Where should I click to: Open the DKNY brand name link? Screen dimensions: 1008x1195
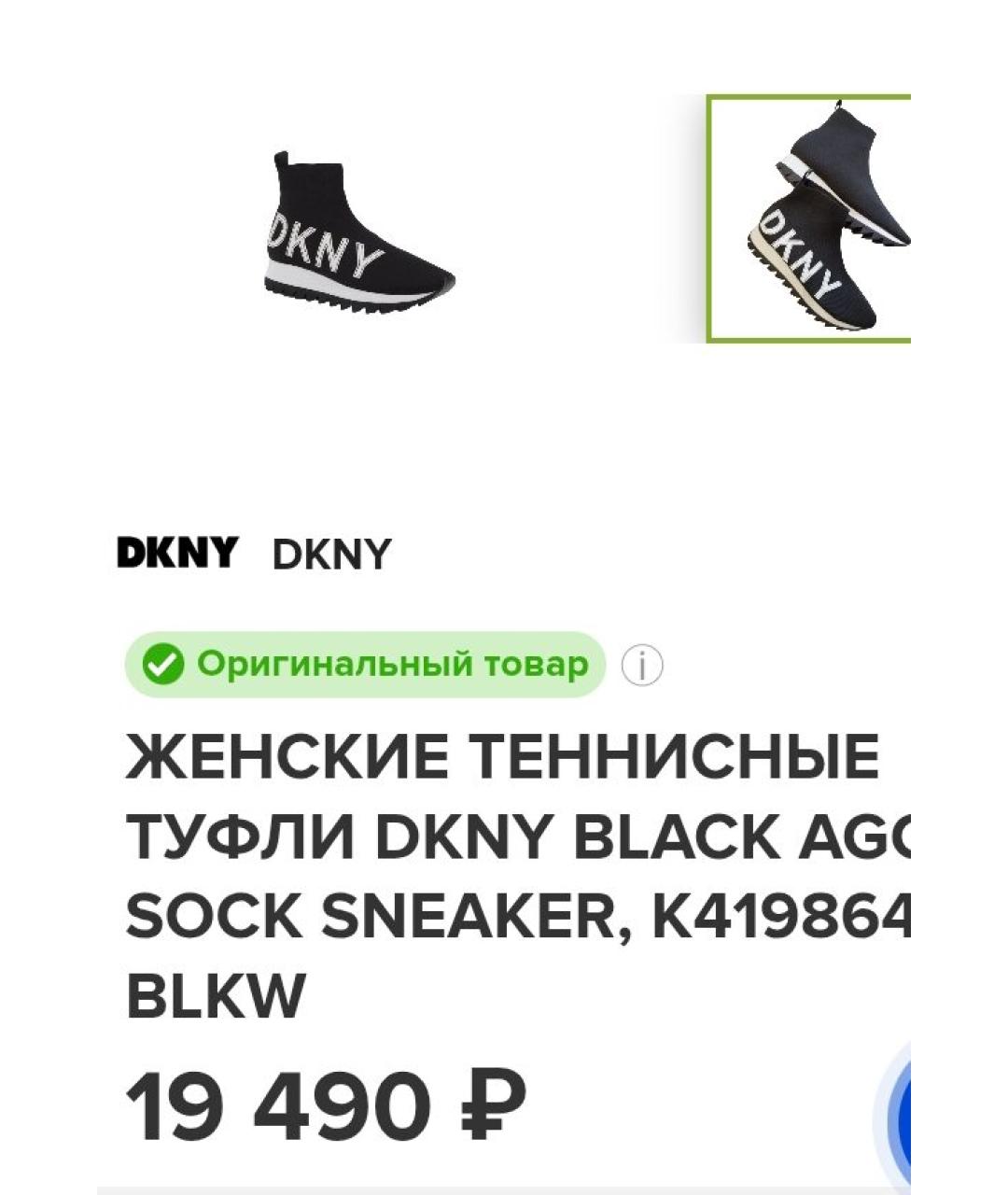pyautogui.click(x=331, y=551)
